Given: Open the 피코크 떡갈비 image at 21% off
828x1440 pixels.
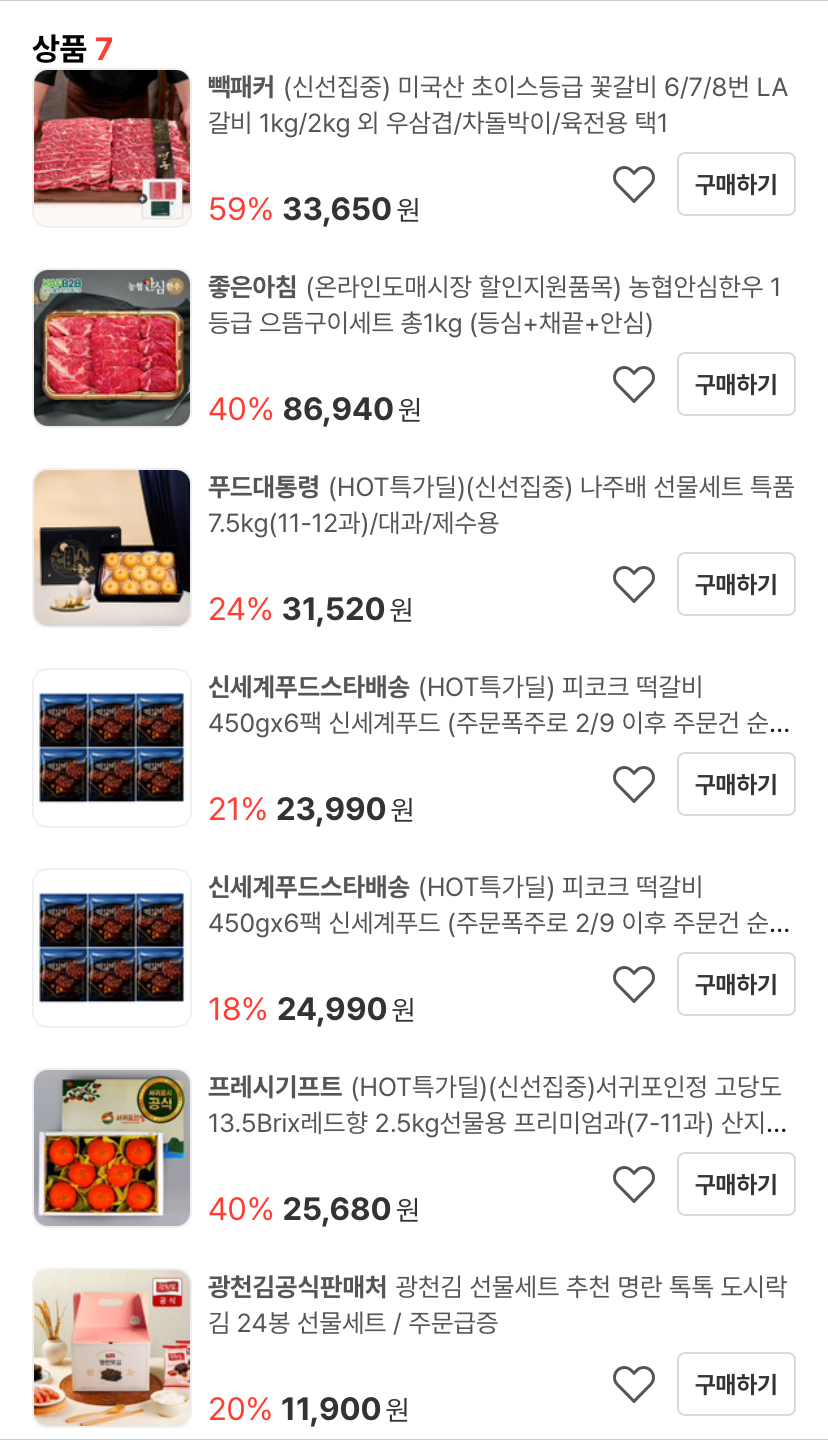Looking at the screenshot, I should [x=112, y=748].
